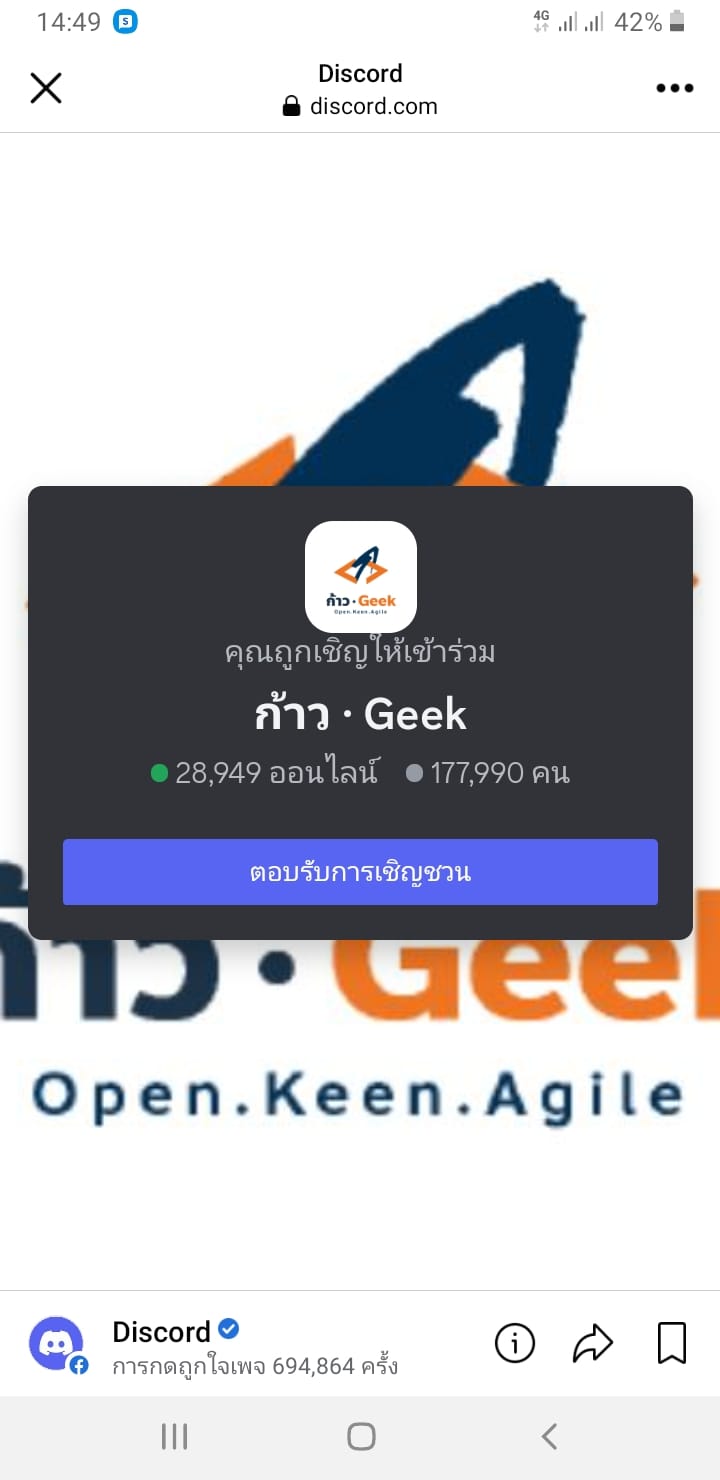Share this Discord invite link
Screen dimensions: 720x1480
pos(592,1344)
